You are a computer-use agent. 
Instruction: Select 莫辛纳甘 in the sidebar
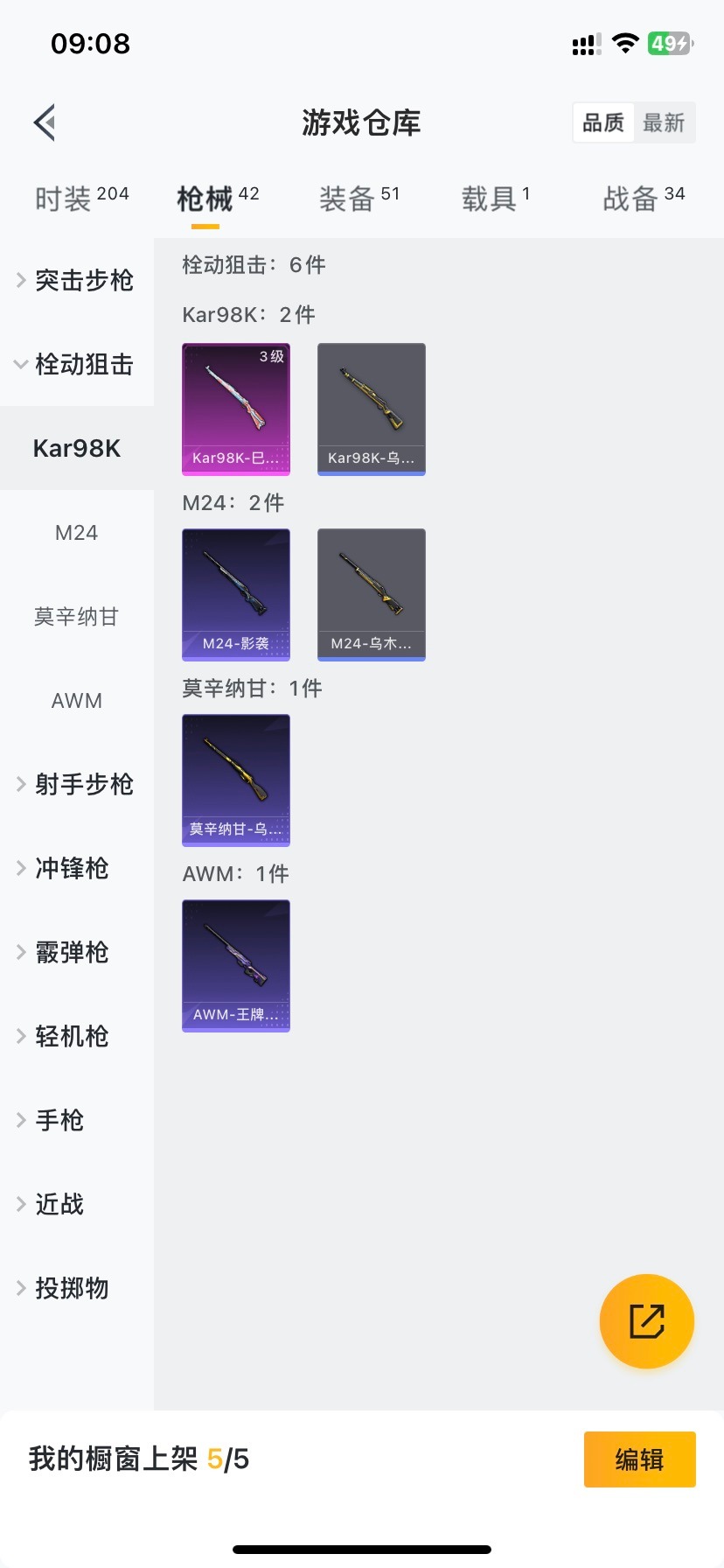point(76,616)
